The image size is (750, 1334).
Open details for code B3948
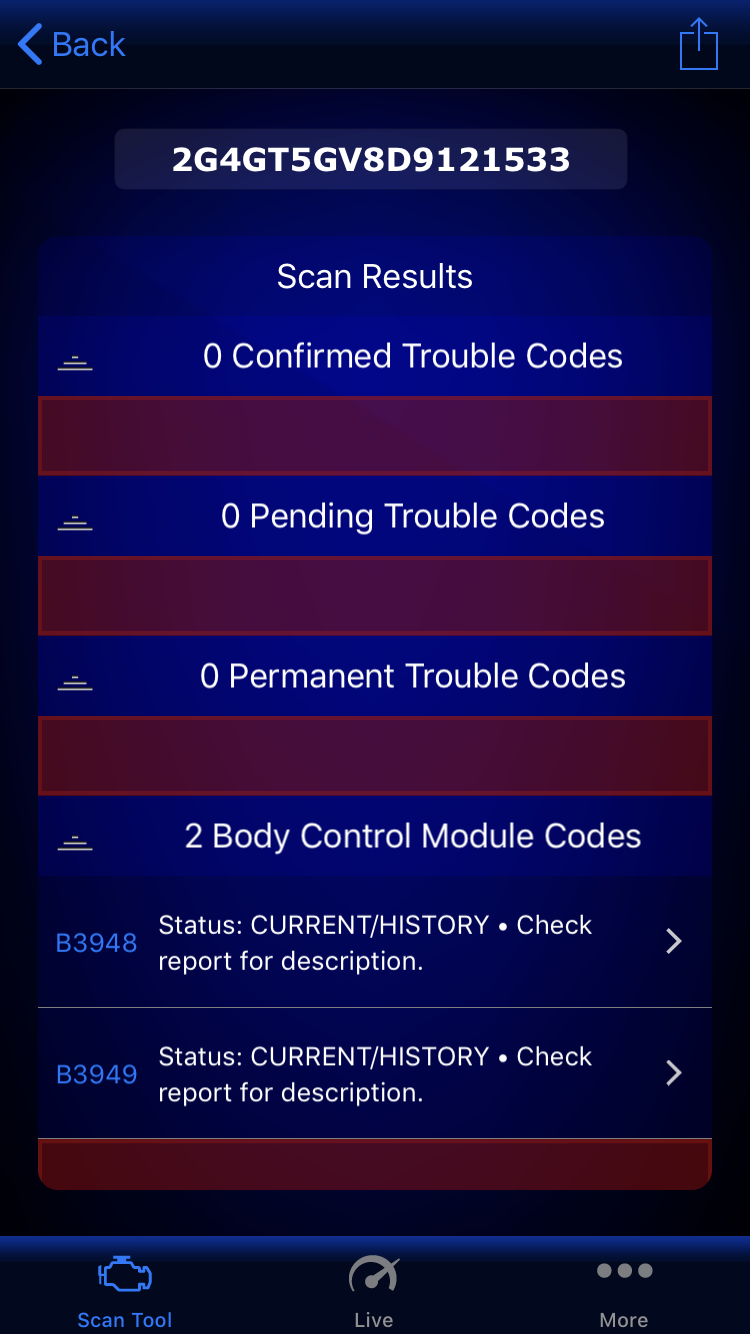click(x=374, y=942)
